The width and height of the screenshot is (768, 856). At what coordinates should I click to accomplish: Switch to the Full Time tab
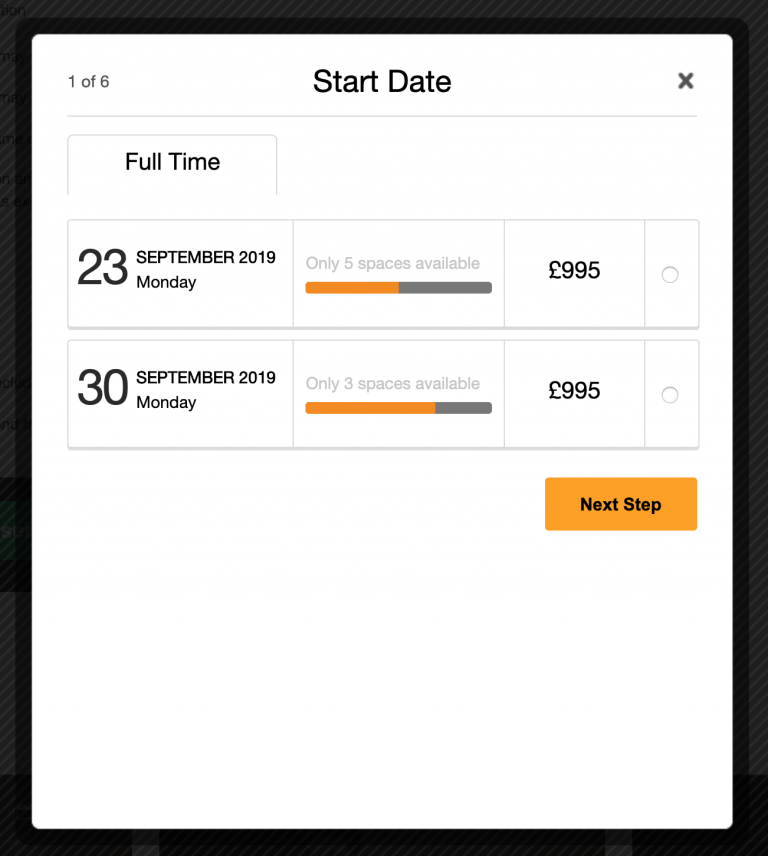coord(172,163)
